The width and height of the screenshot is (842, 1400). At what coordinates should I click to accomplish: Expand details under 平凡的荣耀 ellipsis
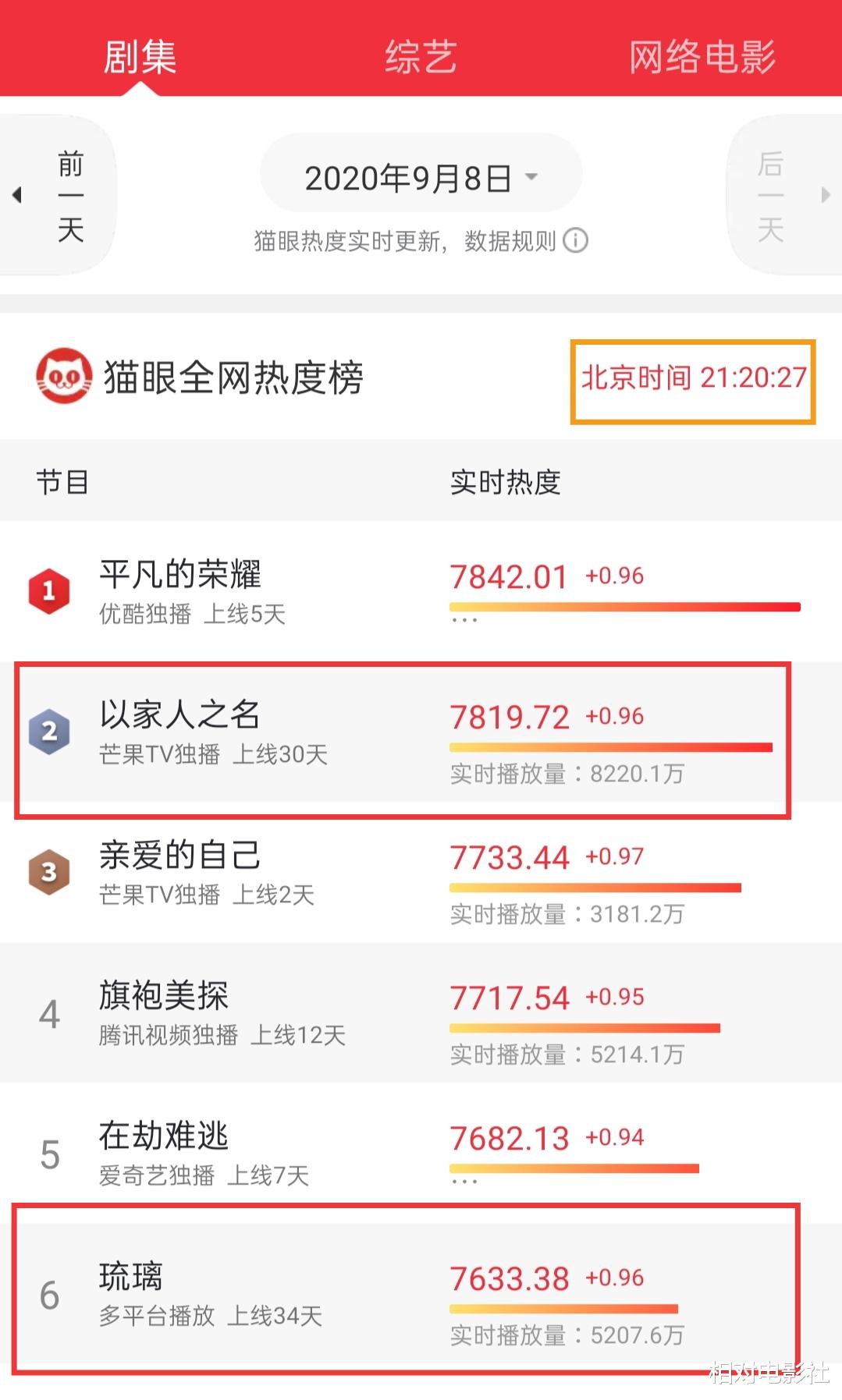tap(466, 618)
